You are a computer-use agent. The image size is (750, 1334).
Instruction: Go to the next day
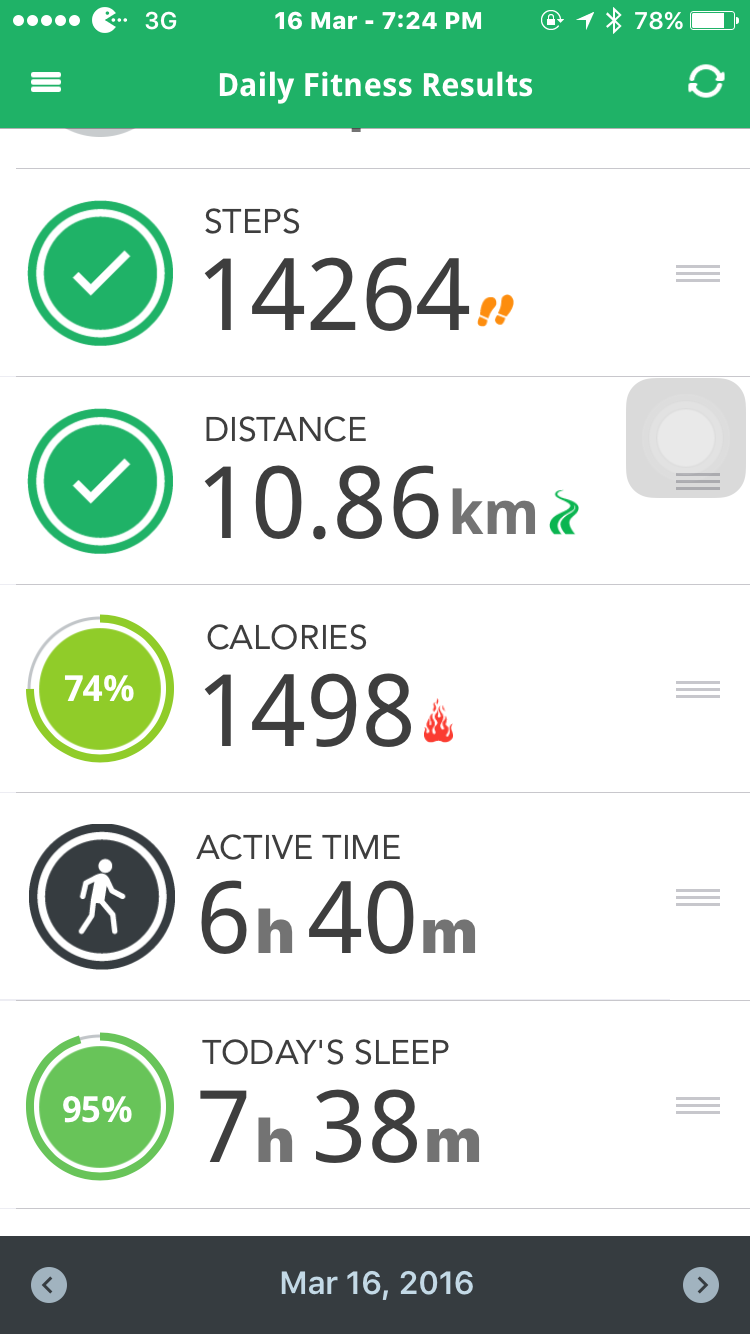pos(700,1284)
